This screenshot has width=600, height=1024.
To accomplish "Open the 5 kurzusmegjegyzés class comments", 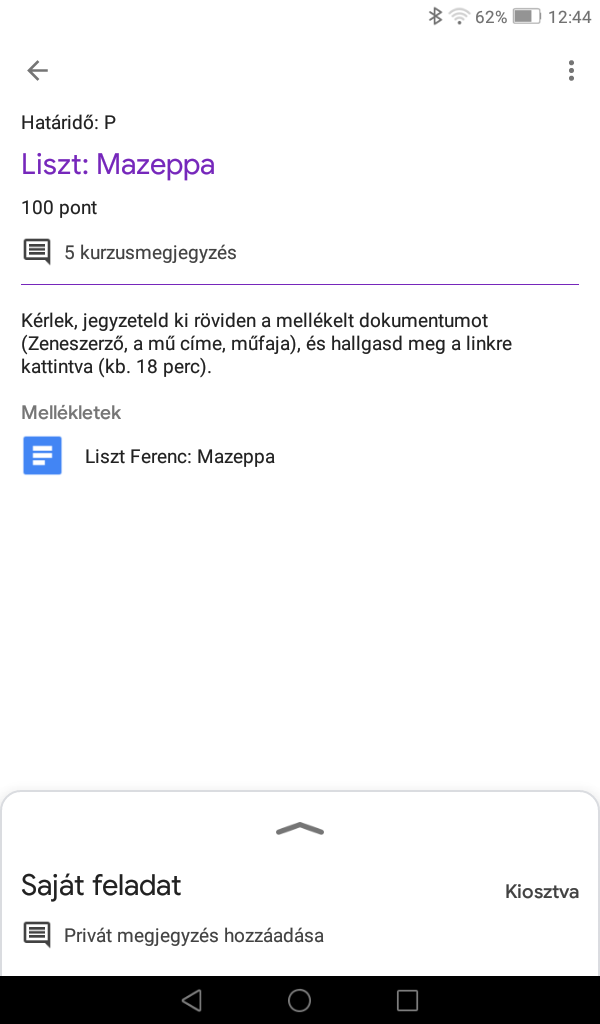I will (x=150, y=252).
